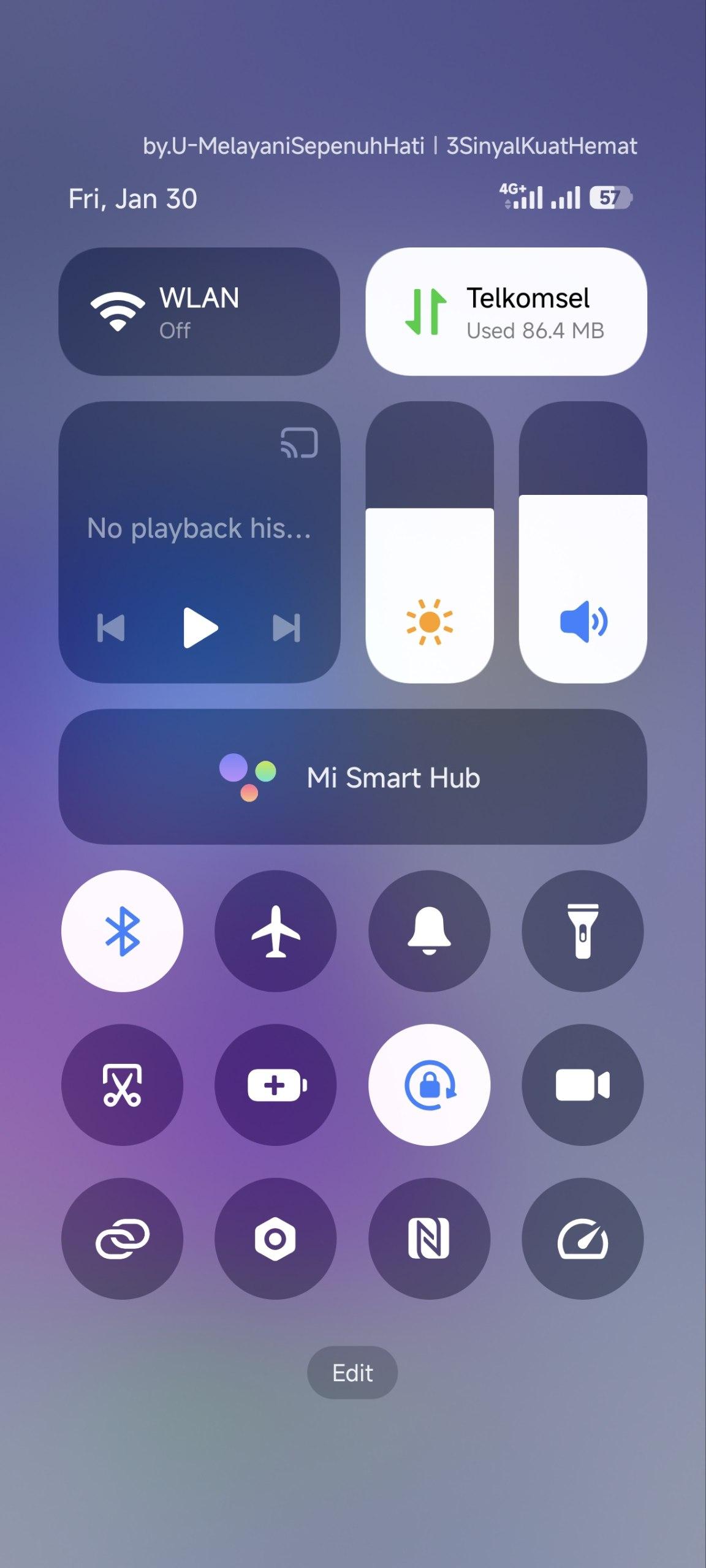Start the screen recorder
The width and height of the screenshot is (706, 1568).
pyautogui.click(x=582, y=1085)
